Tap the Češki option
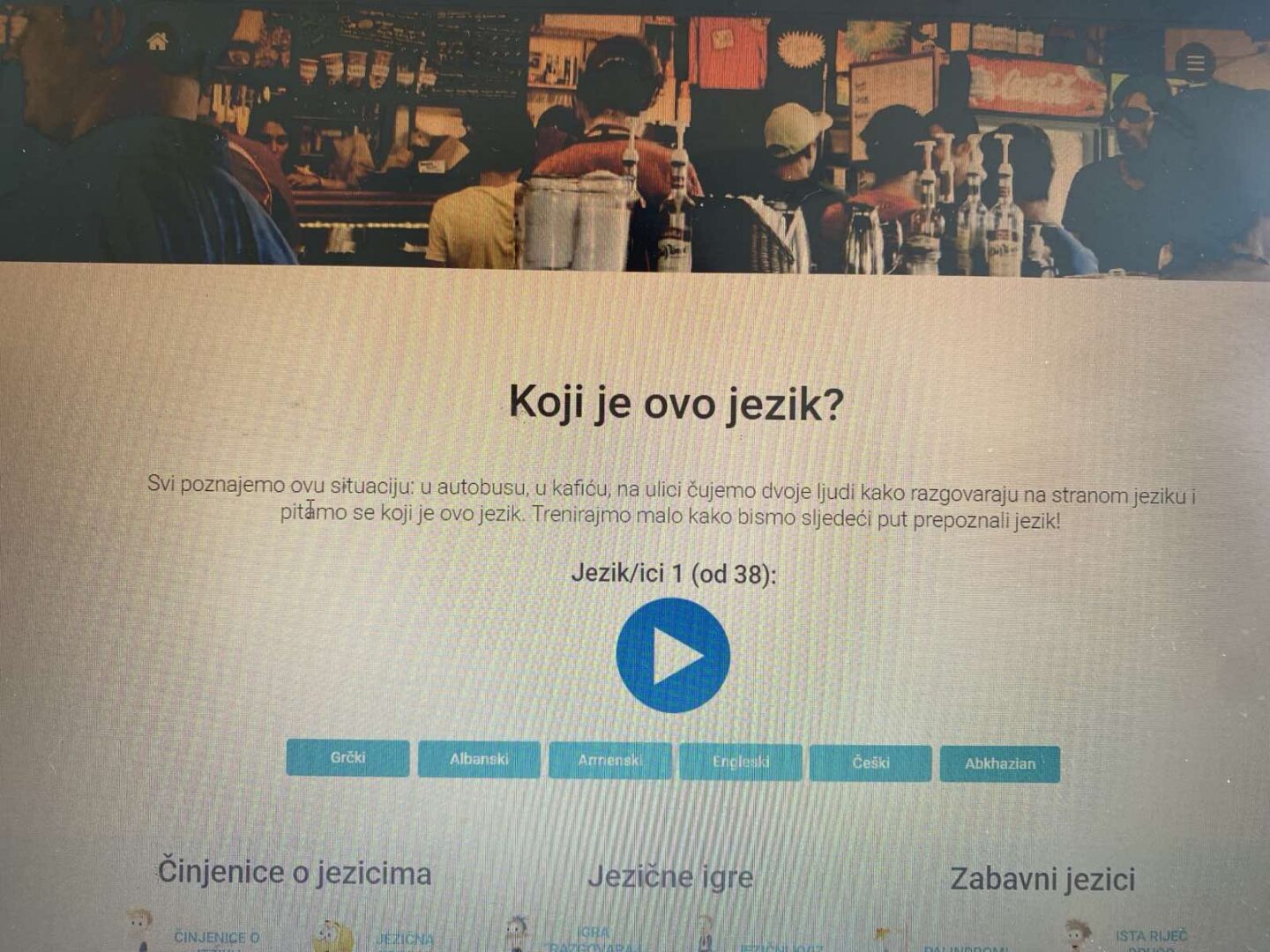 [870, 763]
